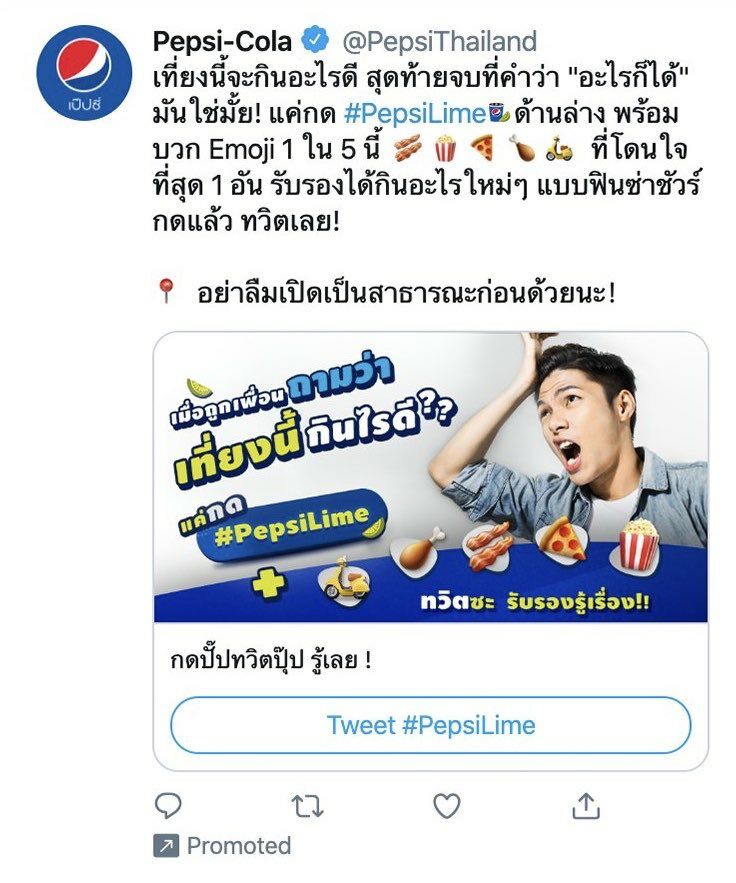
Task: Open the @PepsiThailand handle
Action: tap(440, 42)
